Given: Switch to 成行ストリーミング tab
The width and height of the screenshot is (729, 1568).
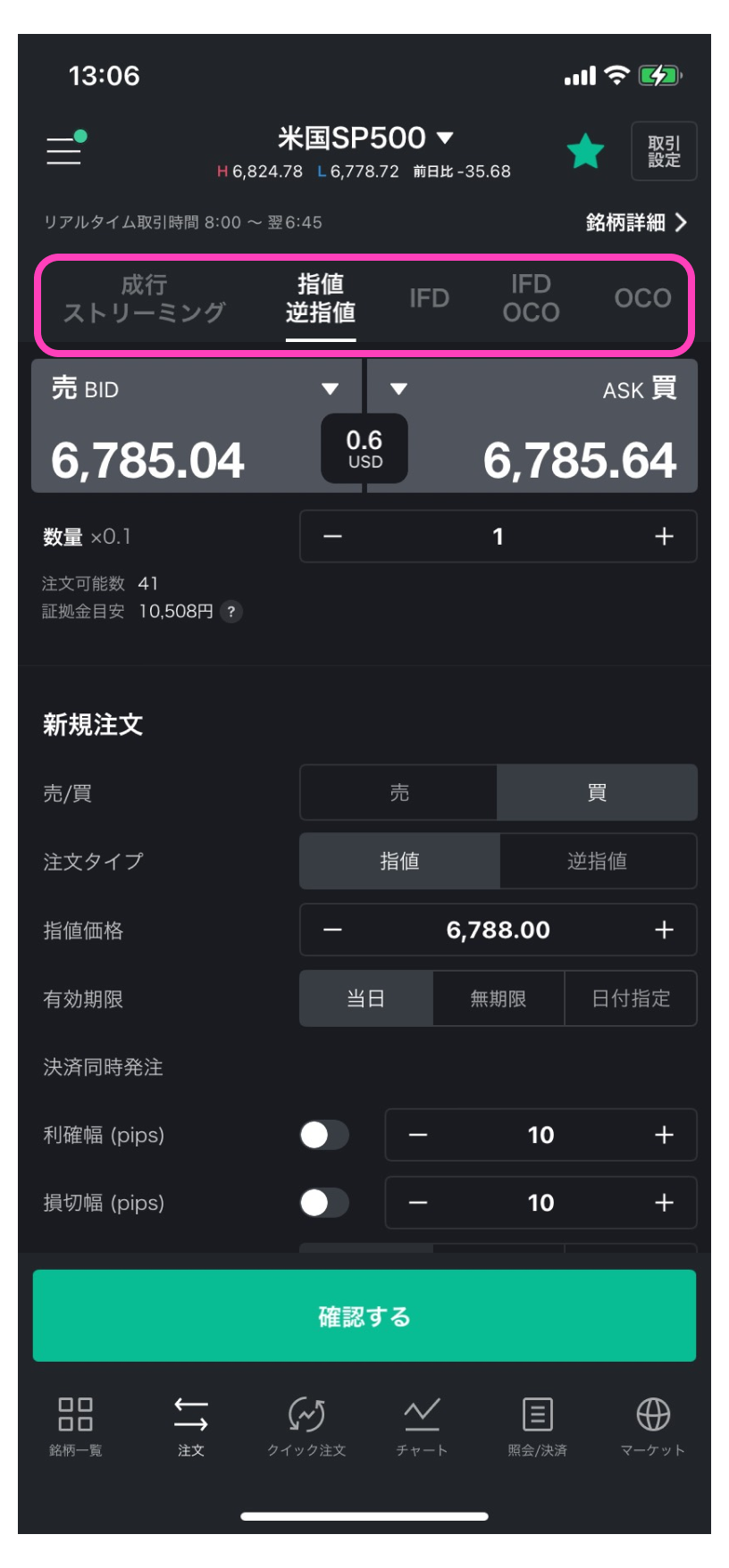Looking at the screenshot, I should 144,298.
